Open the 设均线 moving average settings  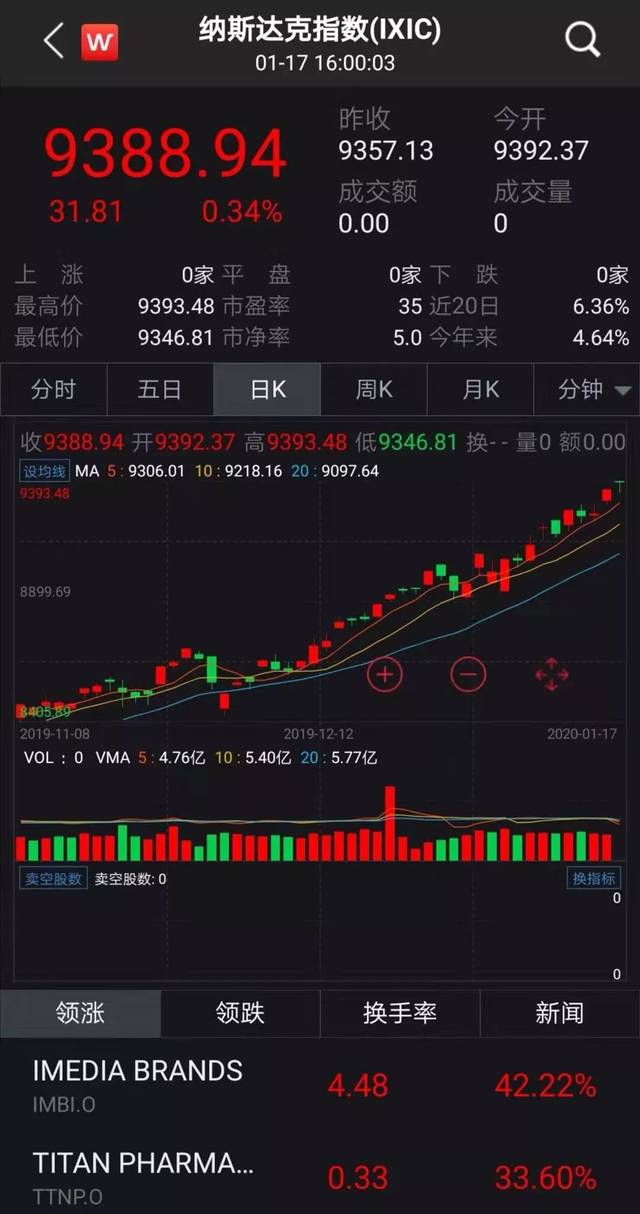pos(44,470)
